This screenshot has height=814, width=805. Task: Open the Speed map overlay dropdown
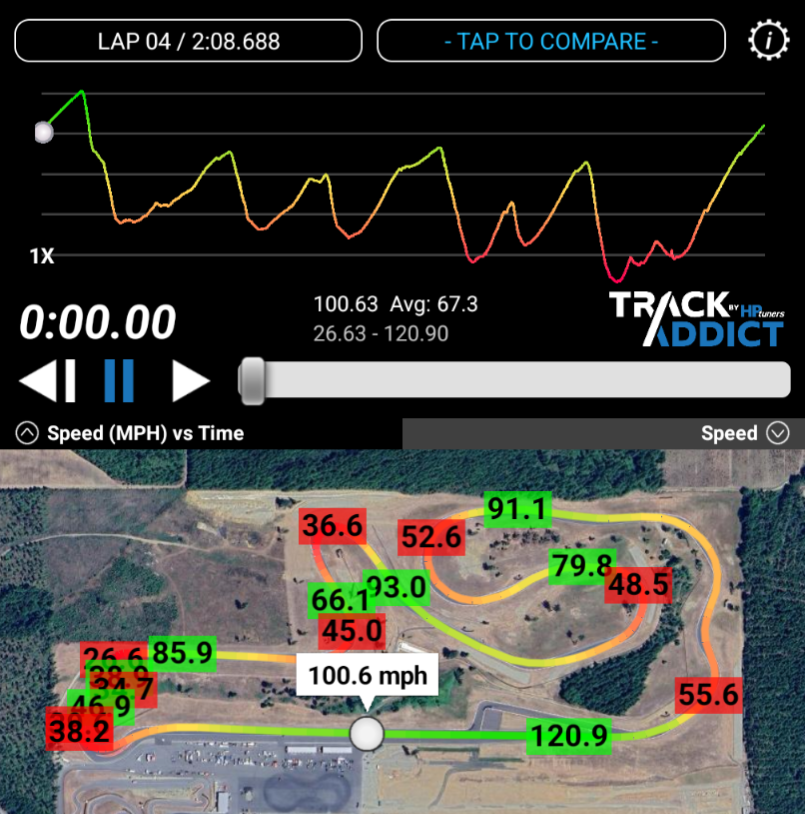pyautogui.click(x=744, y=433)
